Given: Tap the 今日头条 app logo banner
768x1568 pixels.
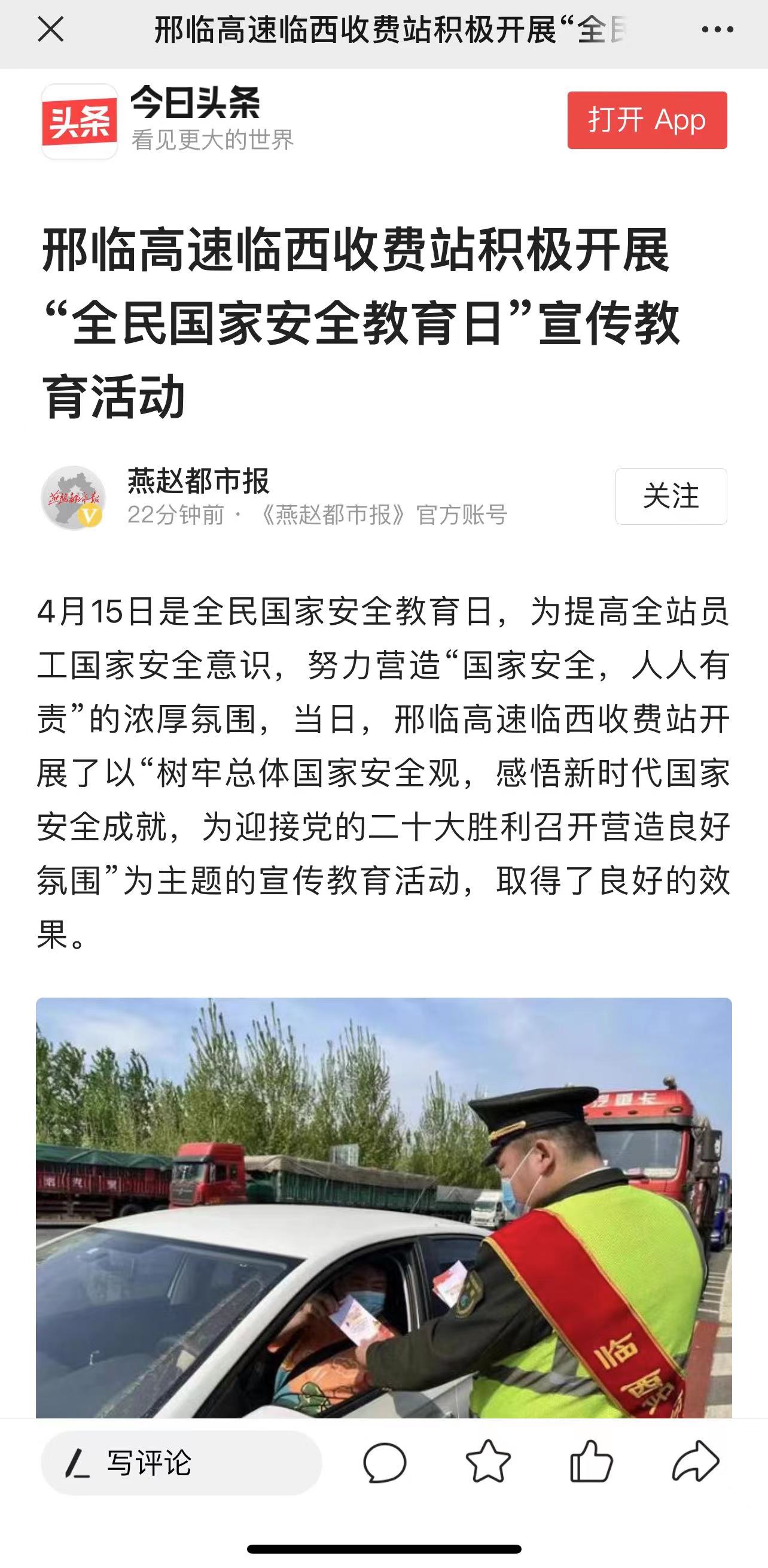Looking at the screenshot, I should coord(79,121).
